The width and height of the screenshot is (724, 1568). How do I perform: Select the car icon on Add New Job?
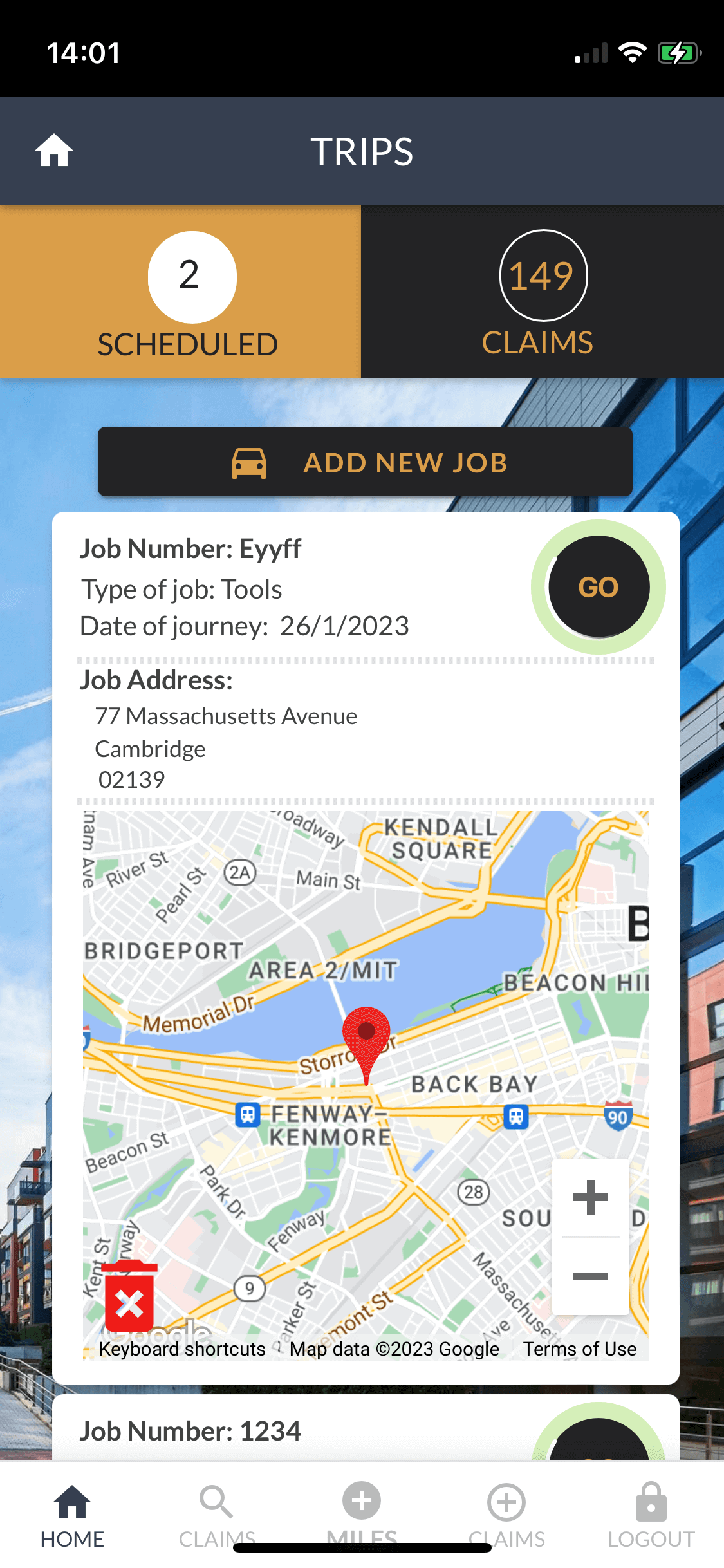[250, 462]
